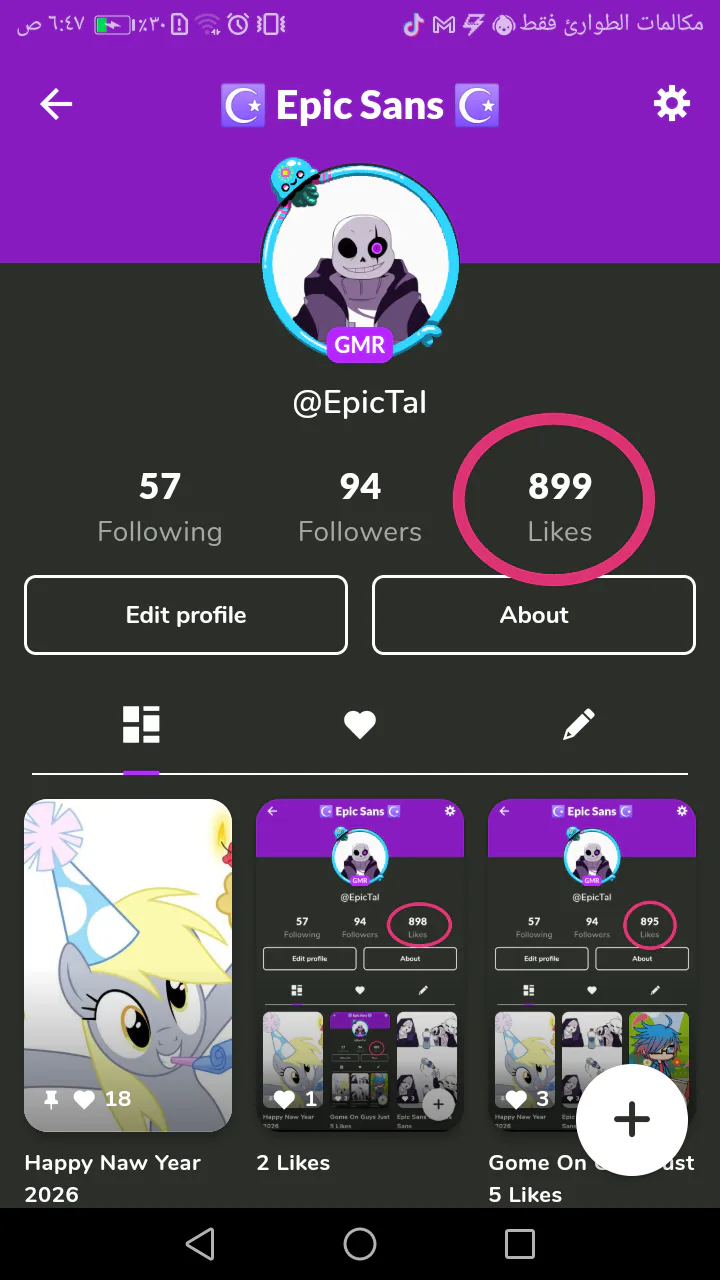Viewport: 720px width, 1280px height.
Task: Open the Happy Naw Year 2026 post
Action: coord(128,965)
